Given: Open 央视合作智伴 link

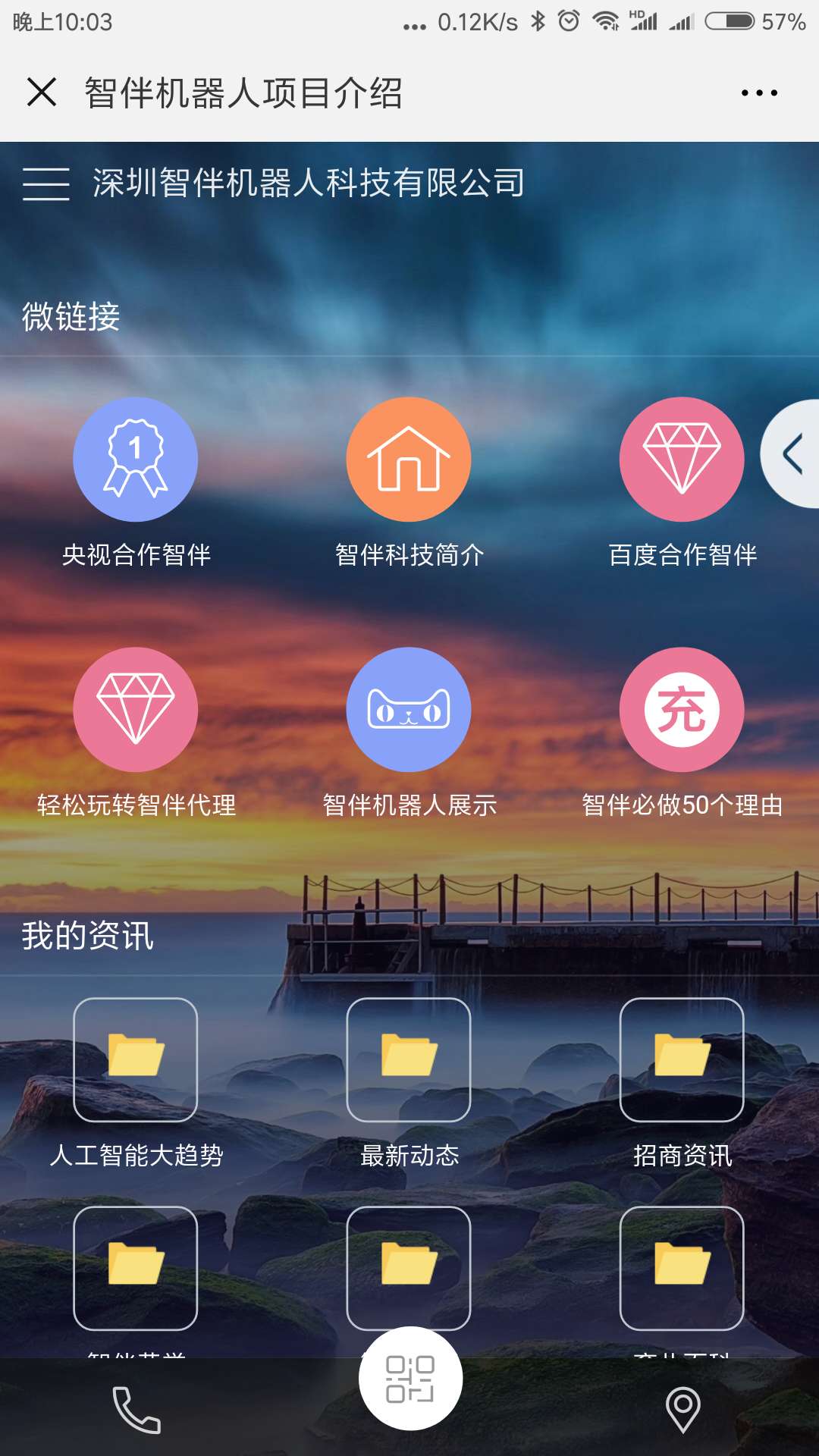Looking at the screenshot, I should tap(136, 460).
